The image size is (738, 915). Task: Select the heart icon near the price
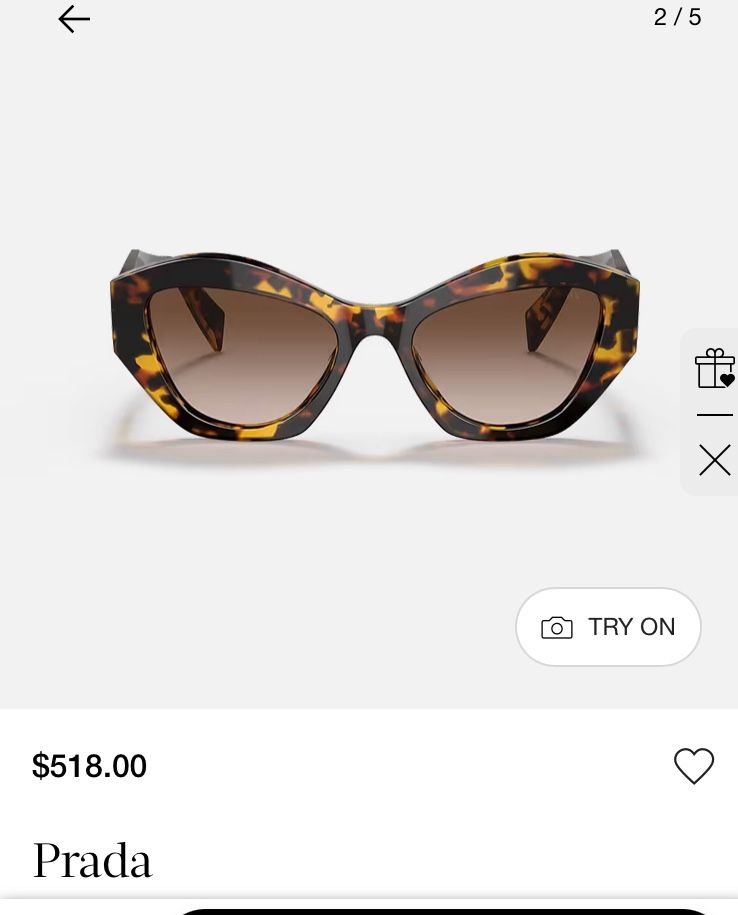(694, 766)
